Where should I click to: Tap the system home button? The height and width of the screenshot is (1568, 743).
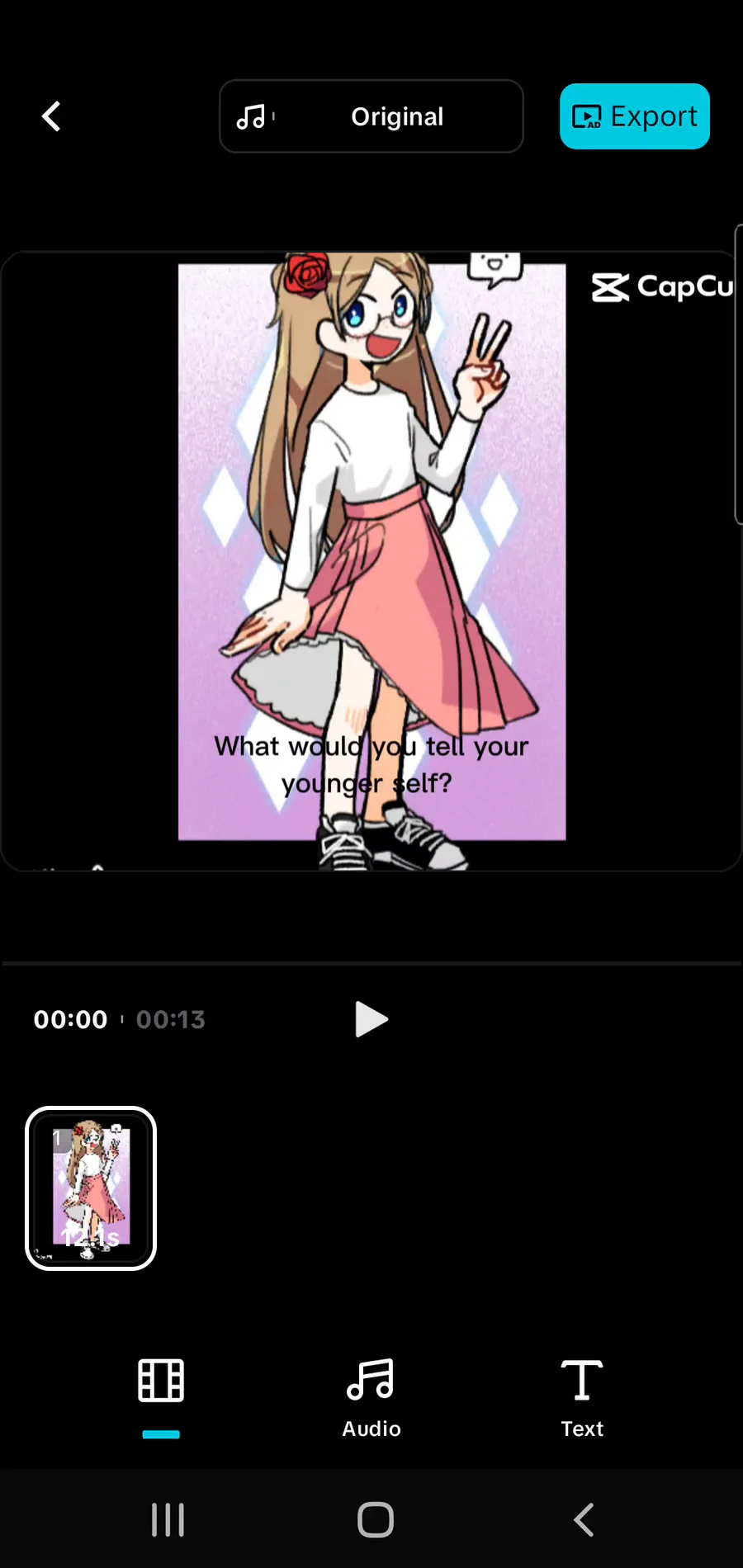[375, 1519]
